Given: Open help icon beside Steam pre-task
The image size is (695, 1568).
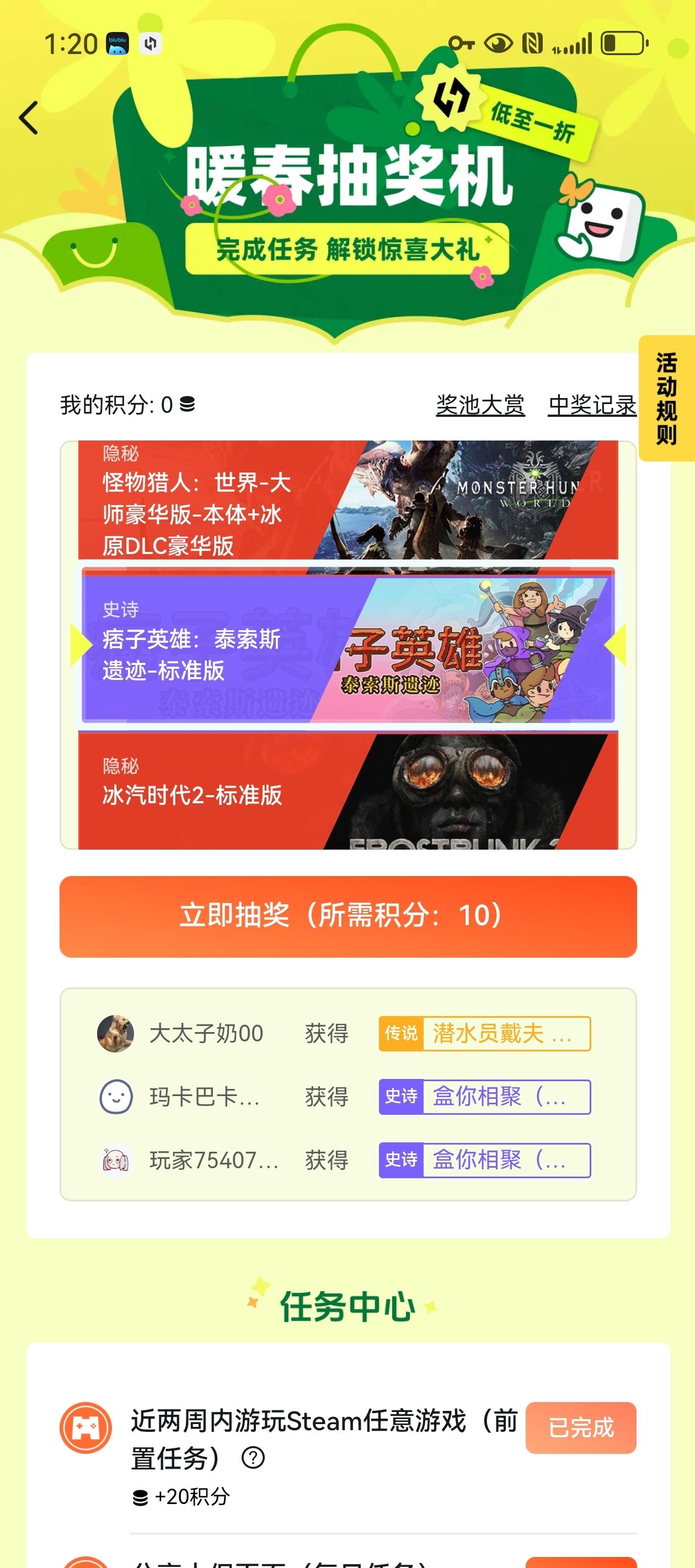Looking at the screenshot, I should pyautogui.click(x=253, y=1458).
